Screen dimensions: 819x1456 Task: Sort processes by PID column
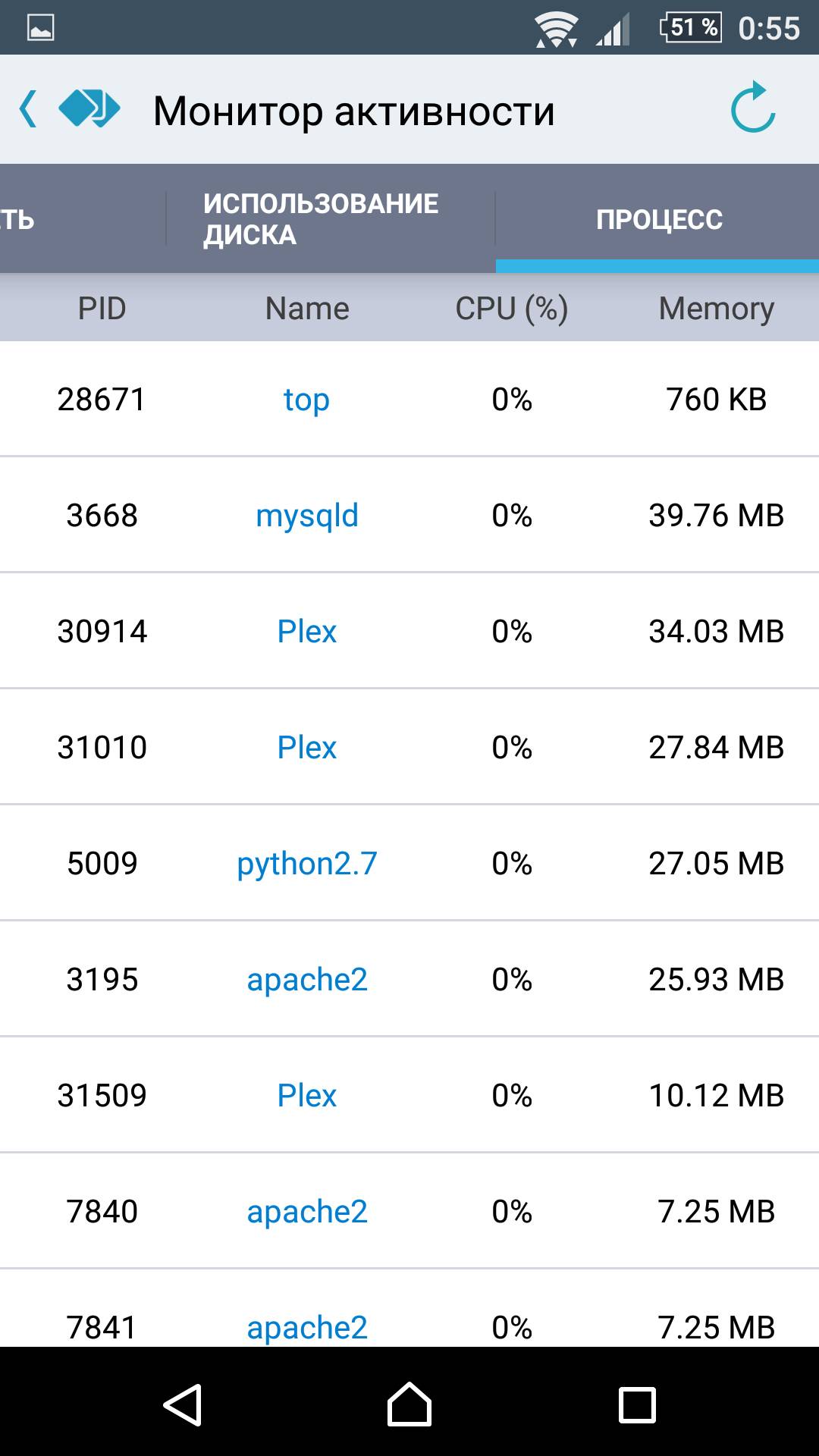tap(102, 309)
